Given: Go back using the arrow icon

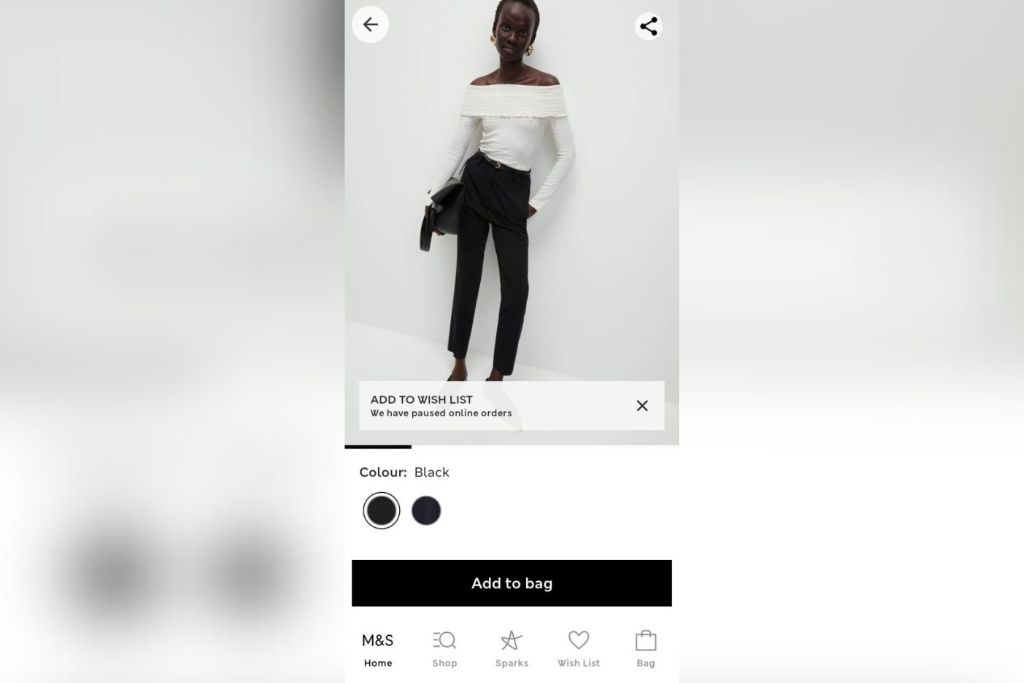Looking at the screenshot, I should pyautogui.click(x=370, y=25).
